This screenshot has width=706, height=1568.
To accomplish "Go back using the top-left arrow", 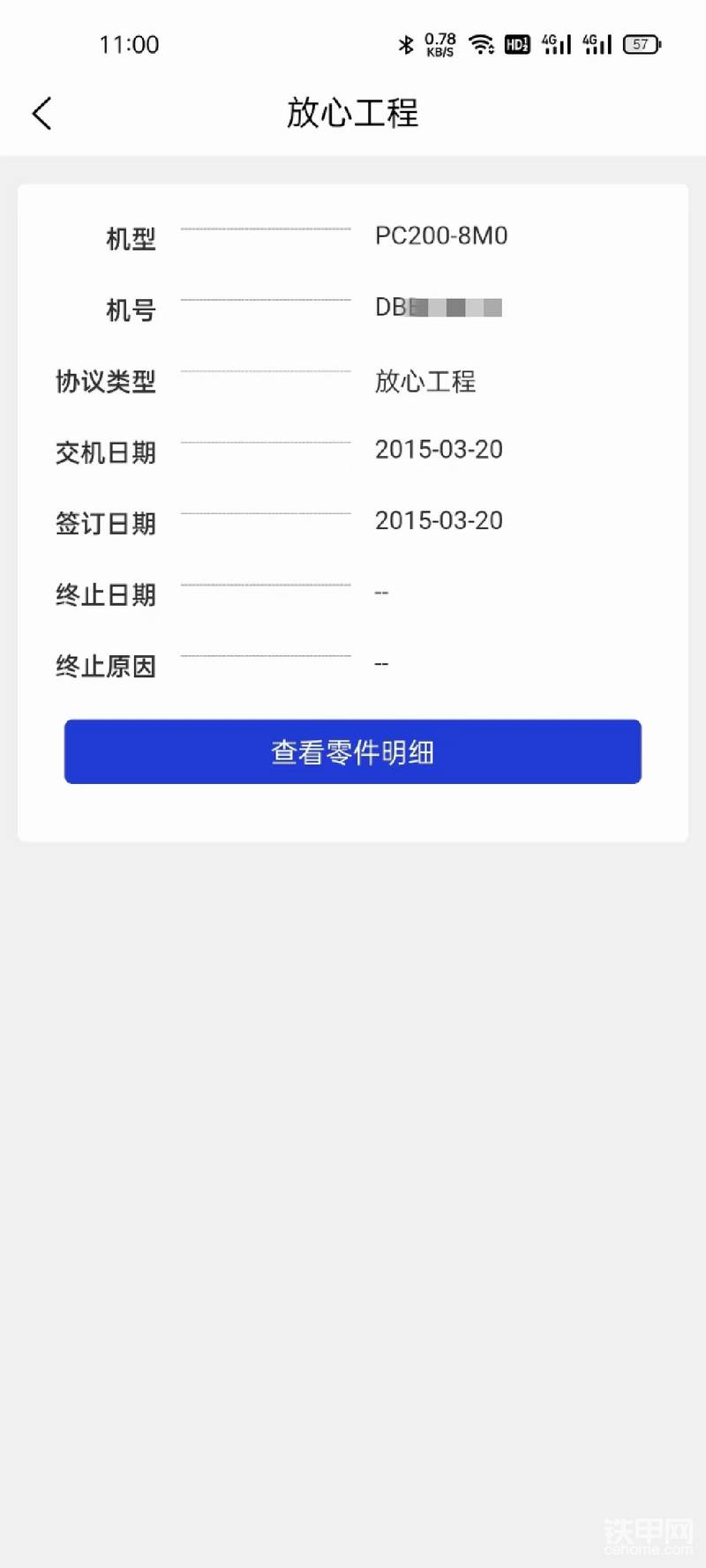I will pos(41,113).
